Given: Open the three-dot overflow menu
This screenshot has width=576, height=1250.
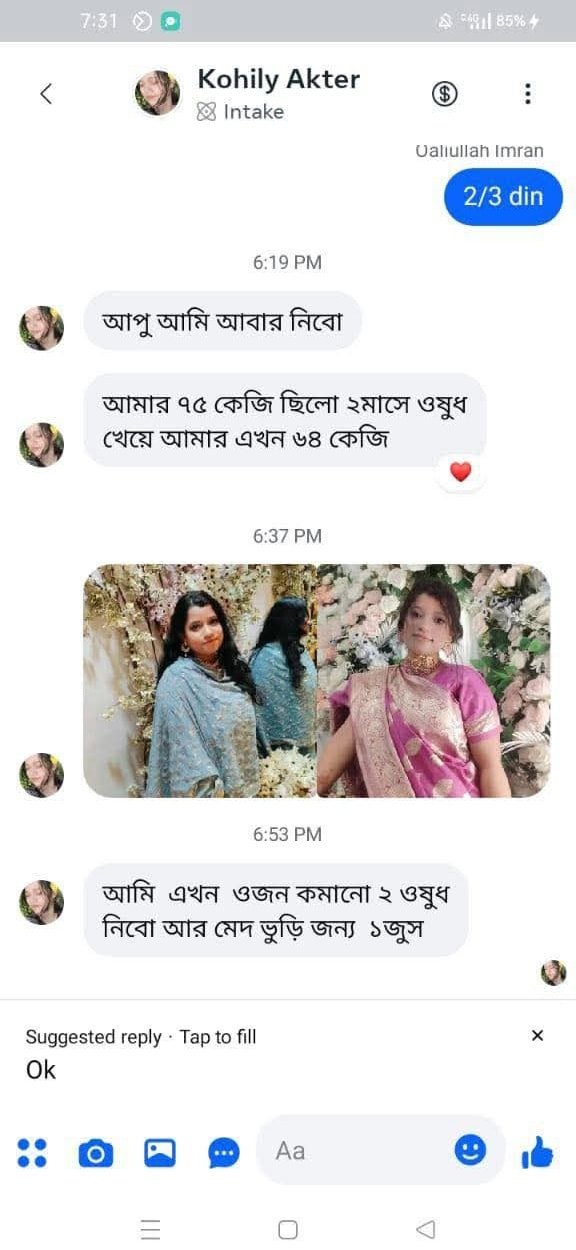Looking at the screenshot, I should pyautogui.click(x=527, y=94).
